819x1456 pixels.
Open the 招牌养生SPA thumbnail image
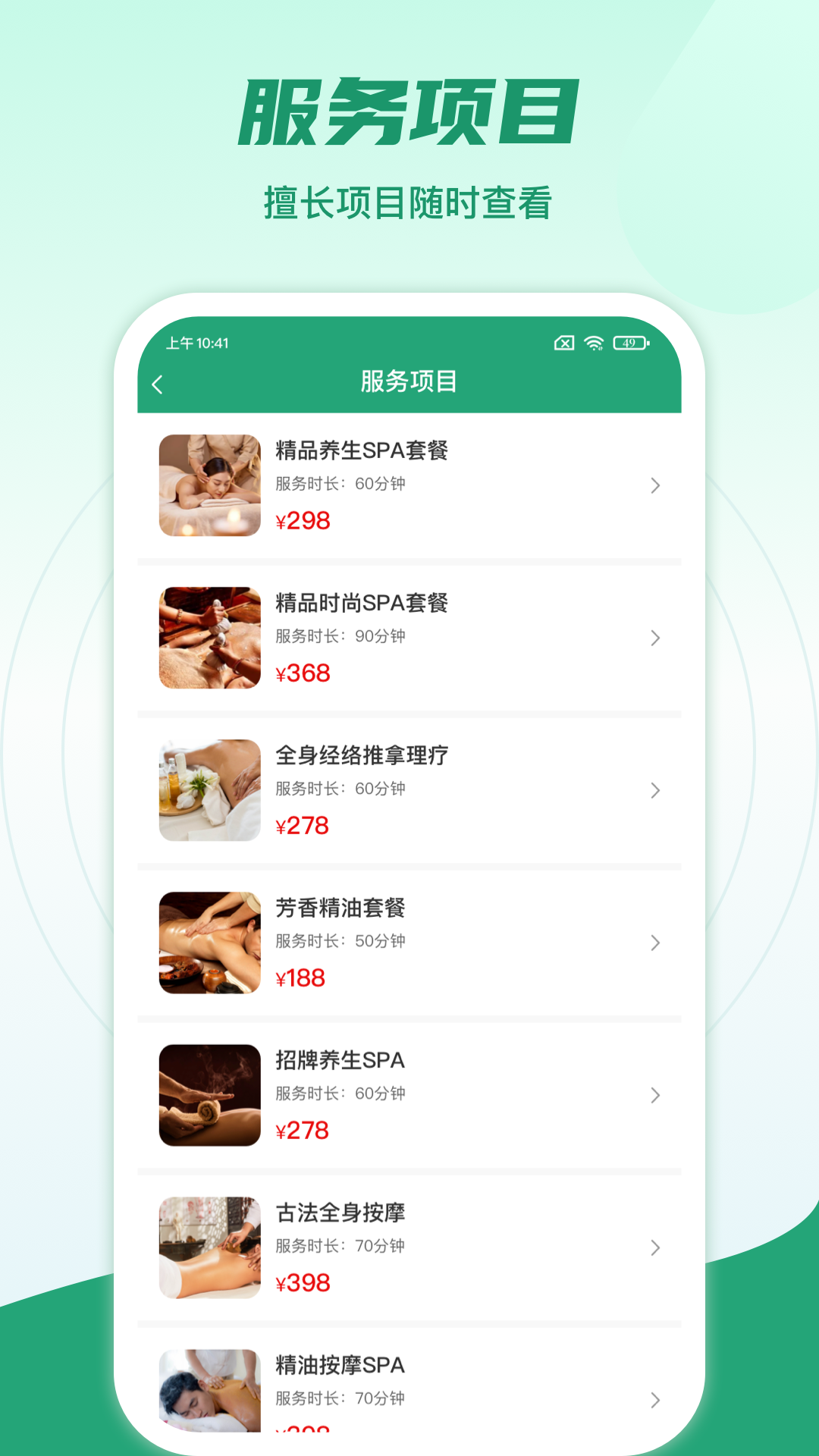pos(210,1094)
